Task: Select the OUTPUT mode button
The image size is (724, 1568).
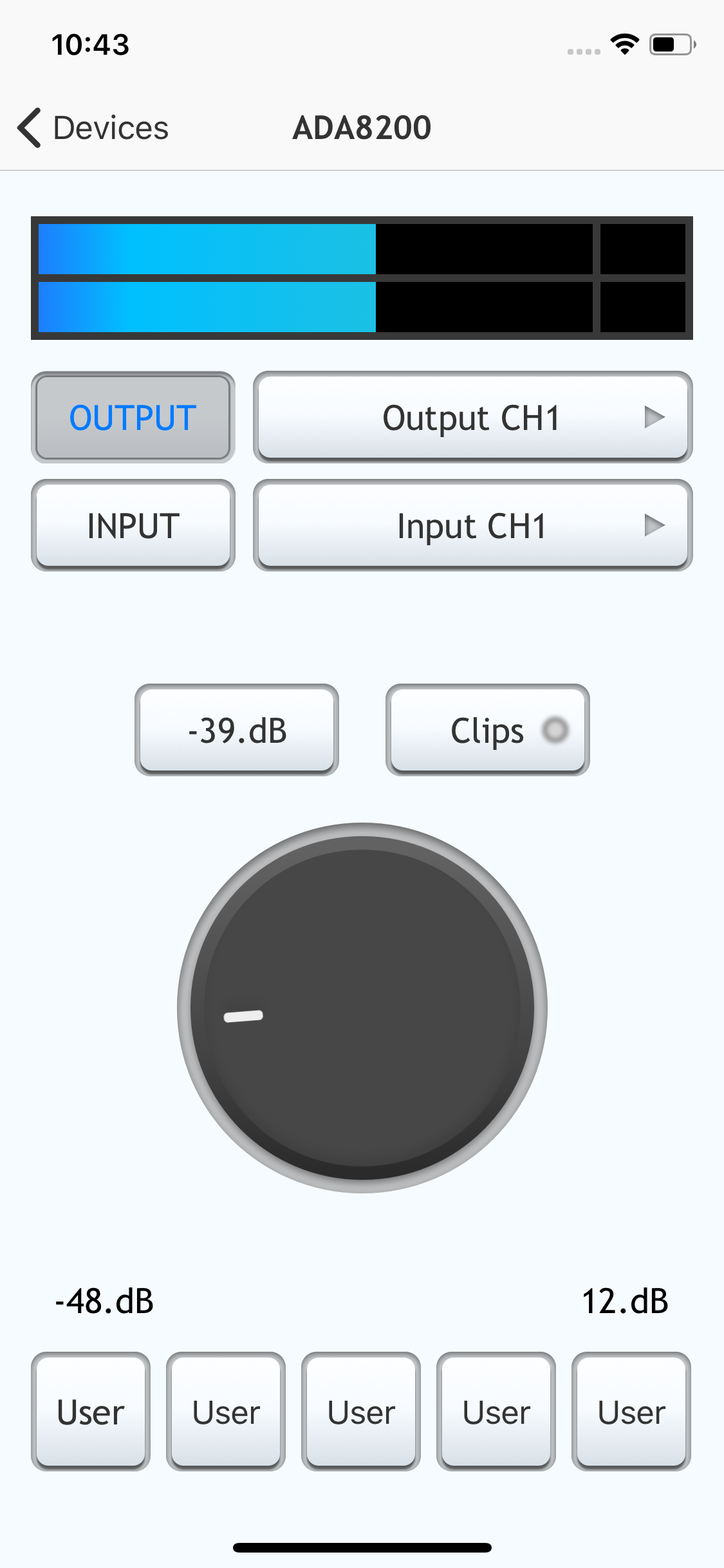Action: 133,417
